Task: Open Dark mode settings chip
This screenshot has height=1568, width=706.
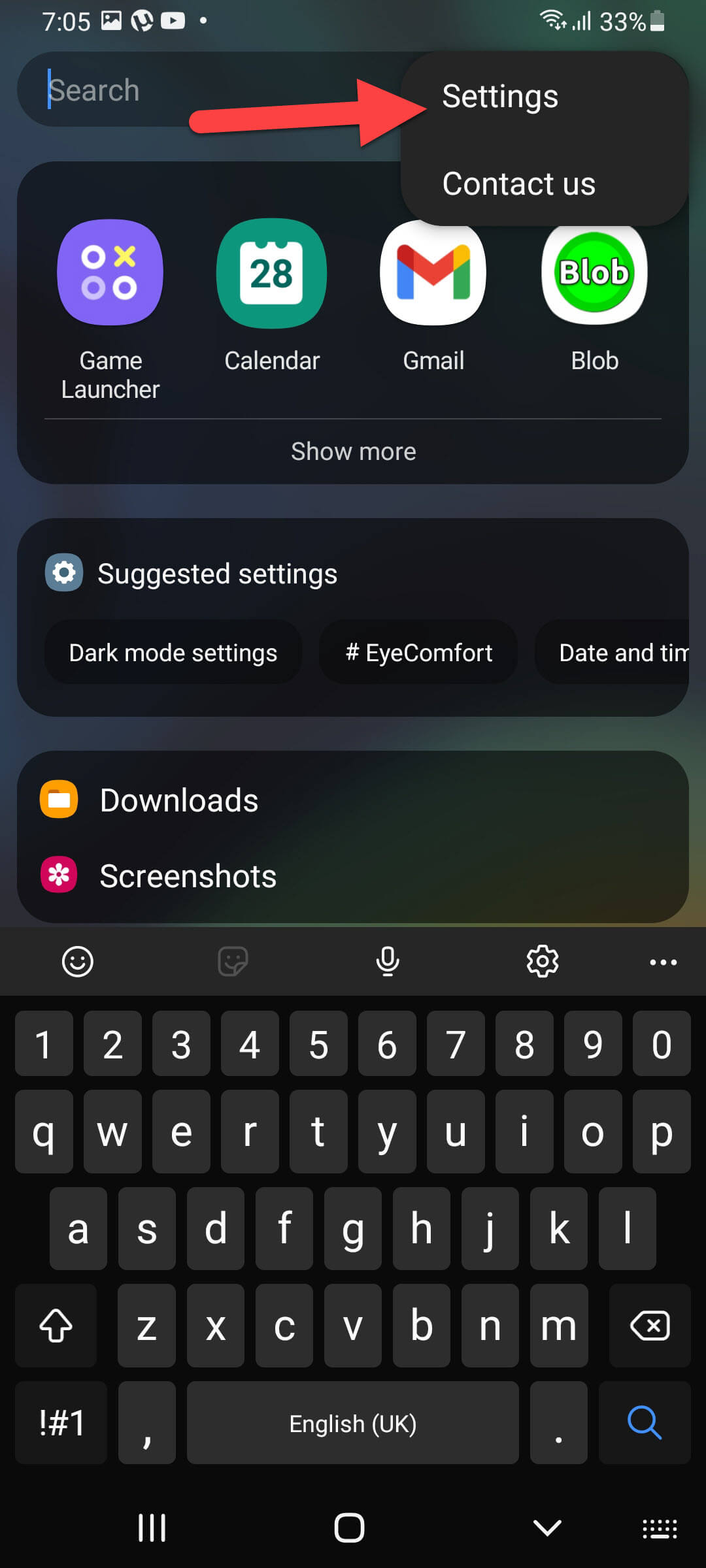Action: click(x=173, y=653)
